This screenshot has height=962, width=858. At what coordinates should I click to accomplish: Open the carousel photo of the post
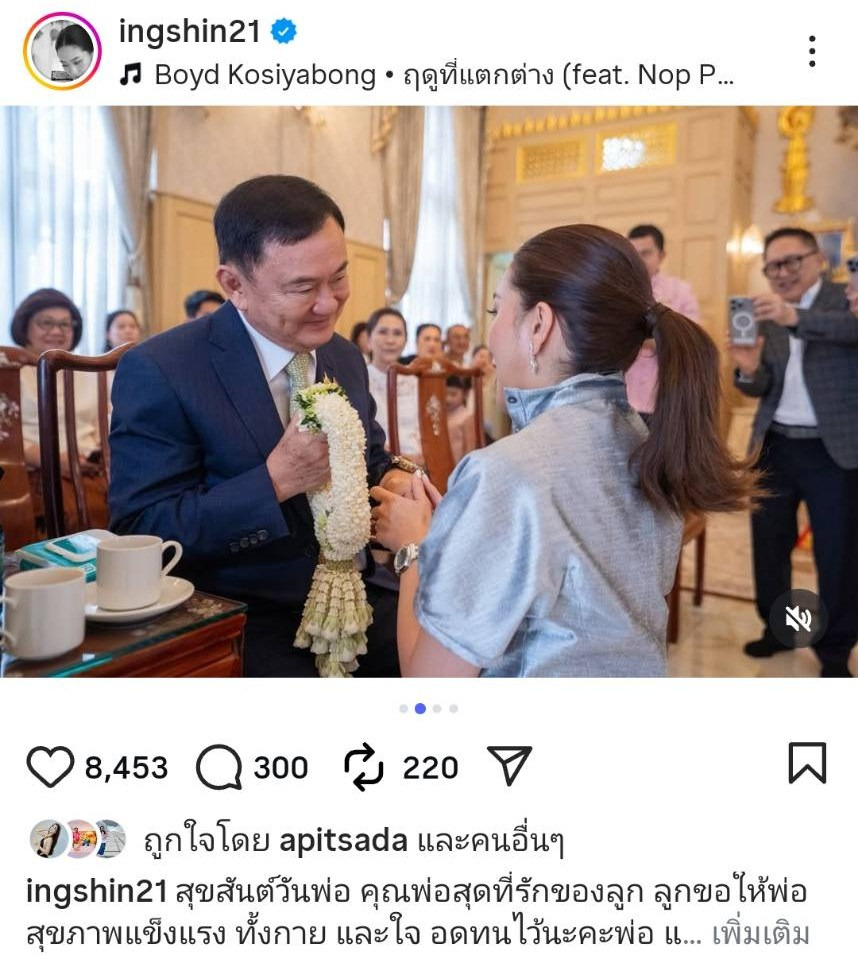pyautogui.click(x=429, y=390)
